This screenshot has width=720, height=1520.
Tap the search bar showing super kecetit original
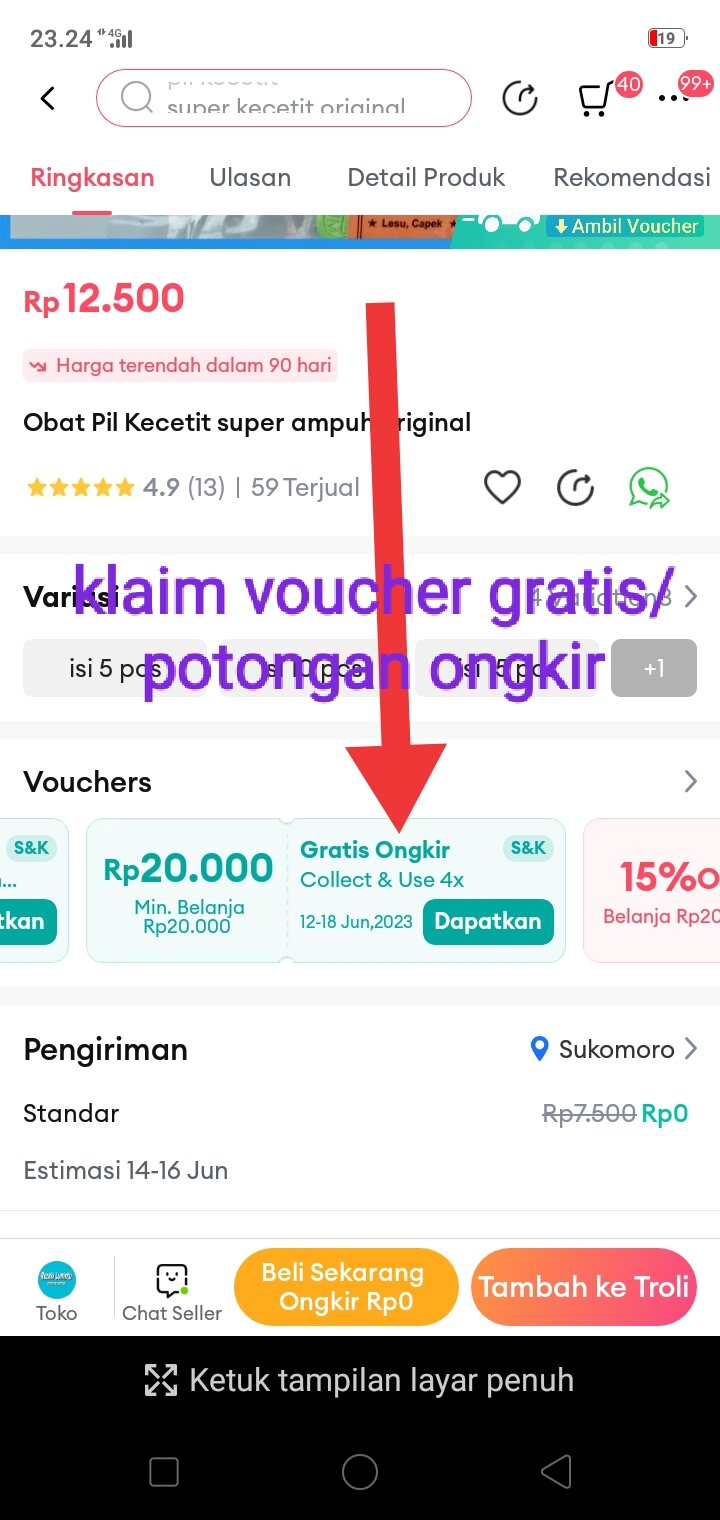pos(283,97)
